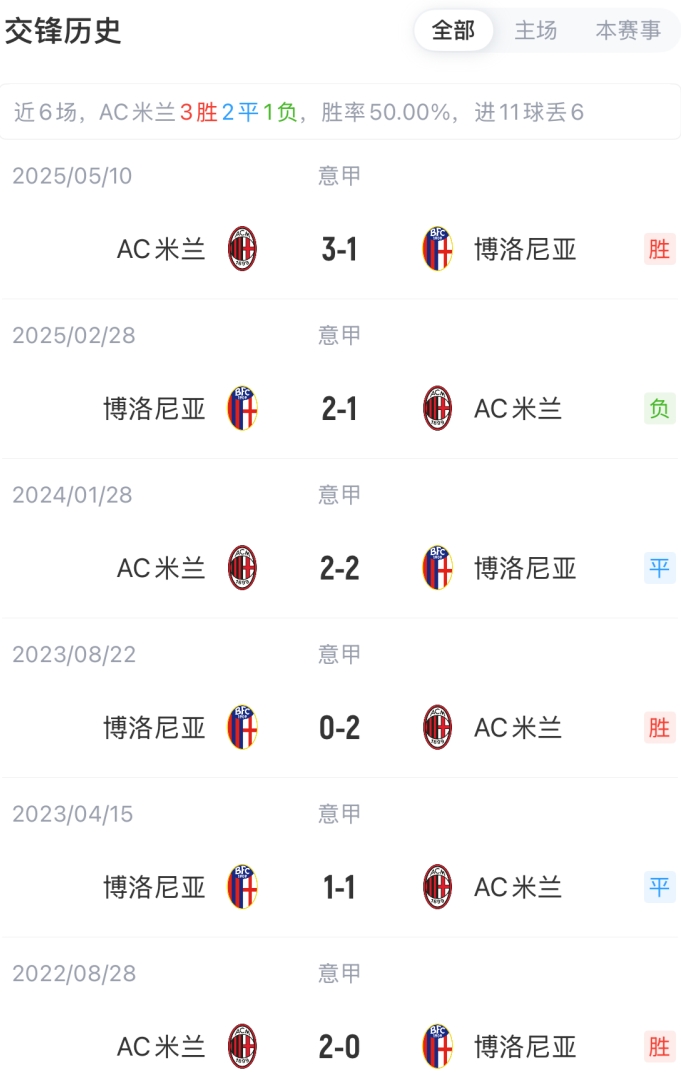The width and height of the screenshot is (681, 1082).
Task: Select the 主场 filter tab
Action: coord(536,31)
